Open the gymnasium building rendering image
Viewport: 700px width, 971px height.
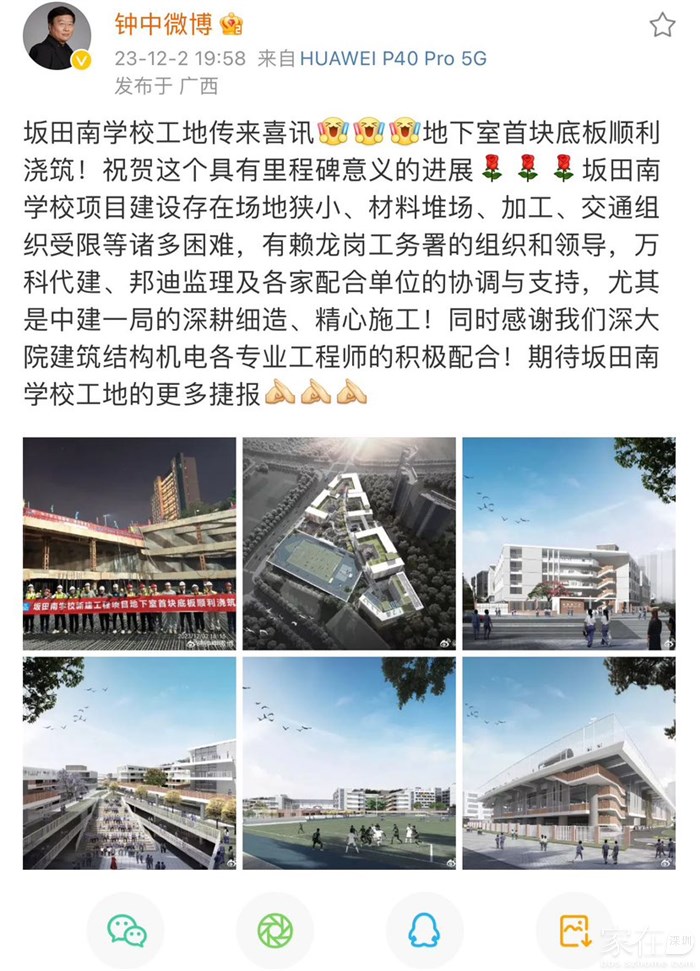pos(568,762)
